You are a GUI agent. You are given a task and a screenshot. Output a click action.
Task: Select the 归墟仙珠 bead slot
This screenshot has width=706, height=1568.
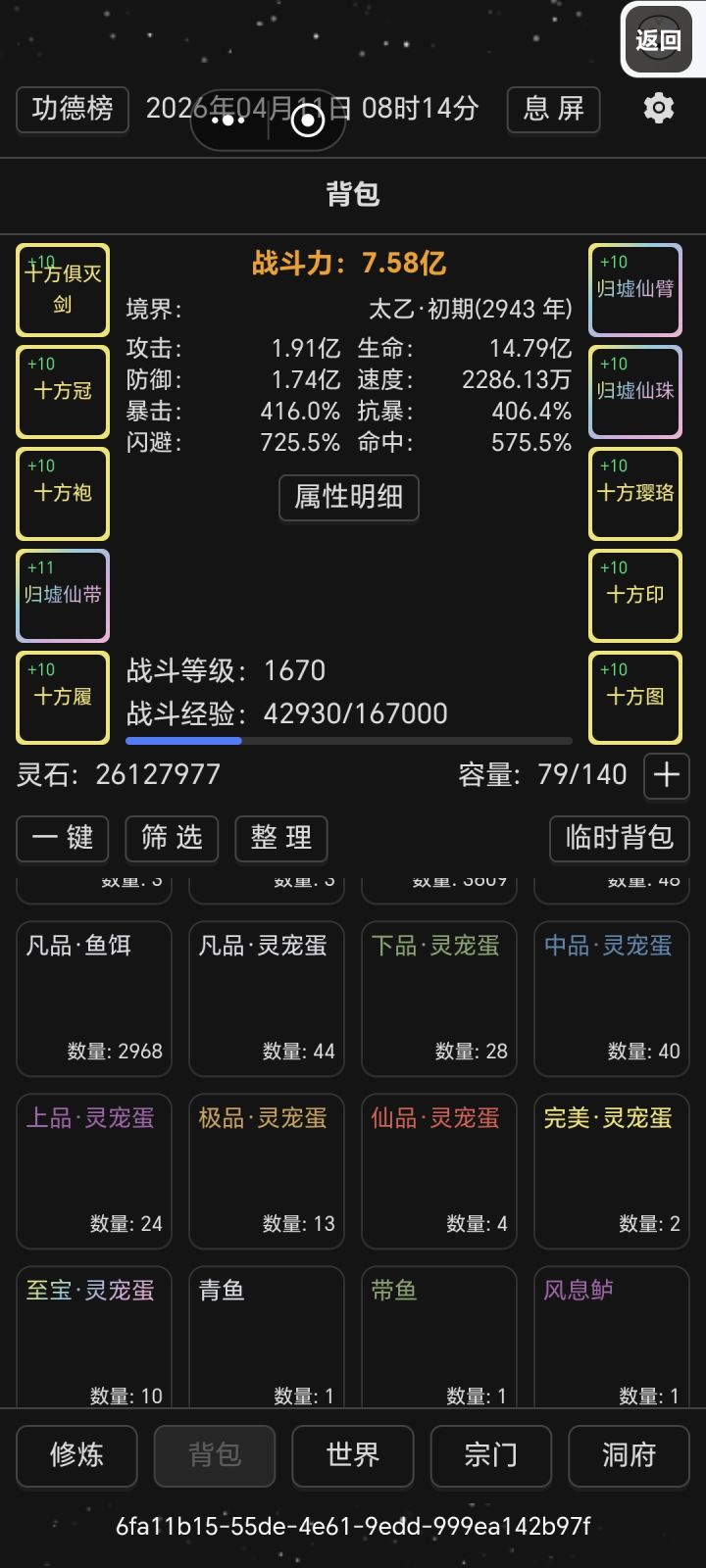634,392
